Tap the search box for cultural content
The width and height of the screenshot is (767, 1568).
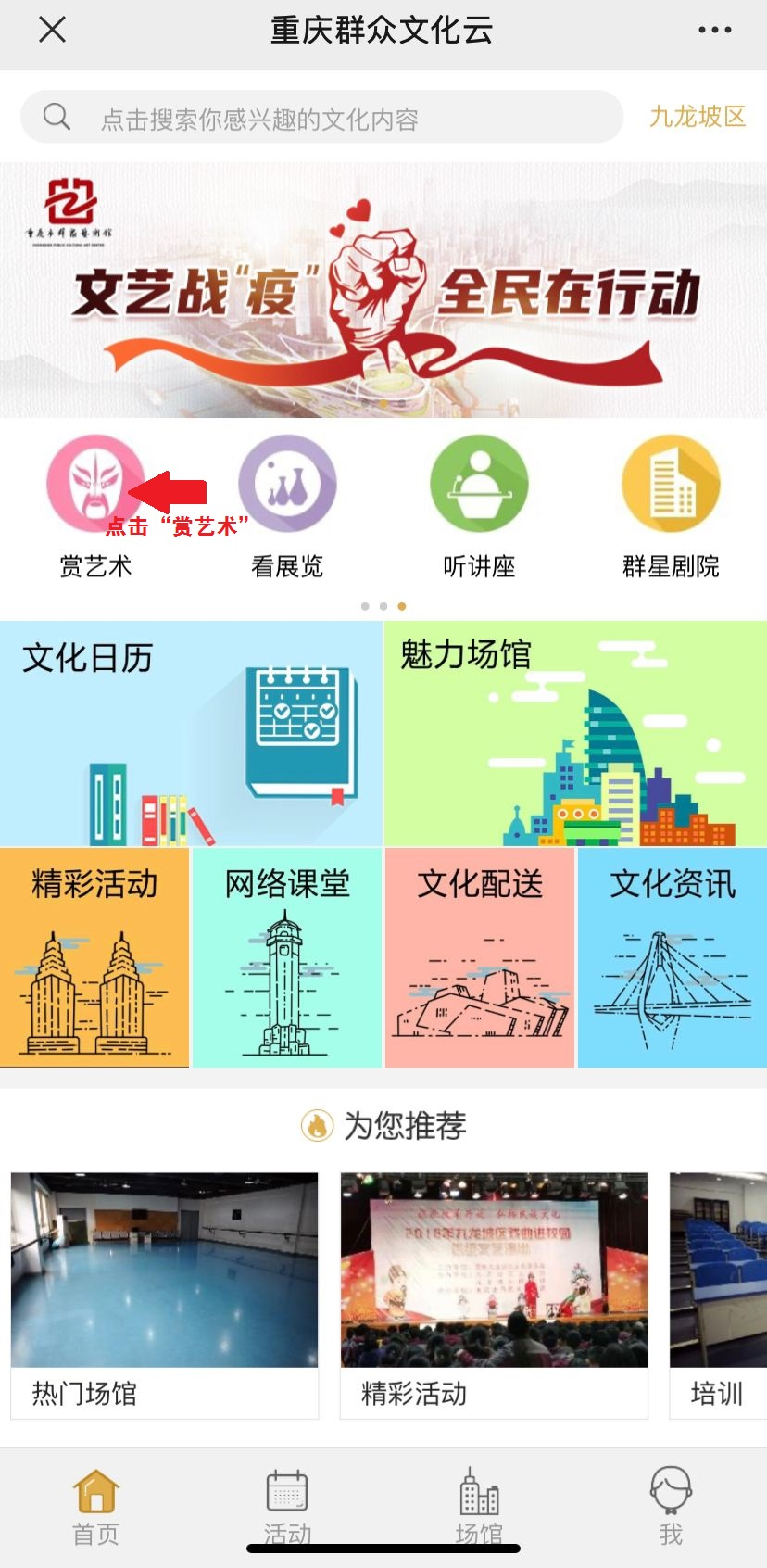pyautogui.click(x=321, y=118)
